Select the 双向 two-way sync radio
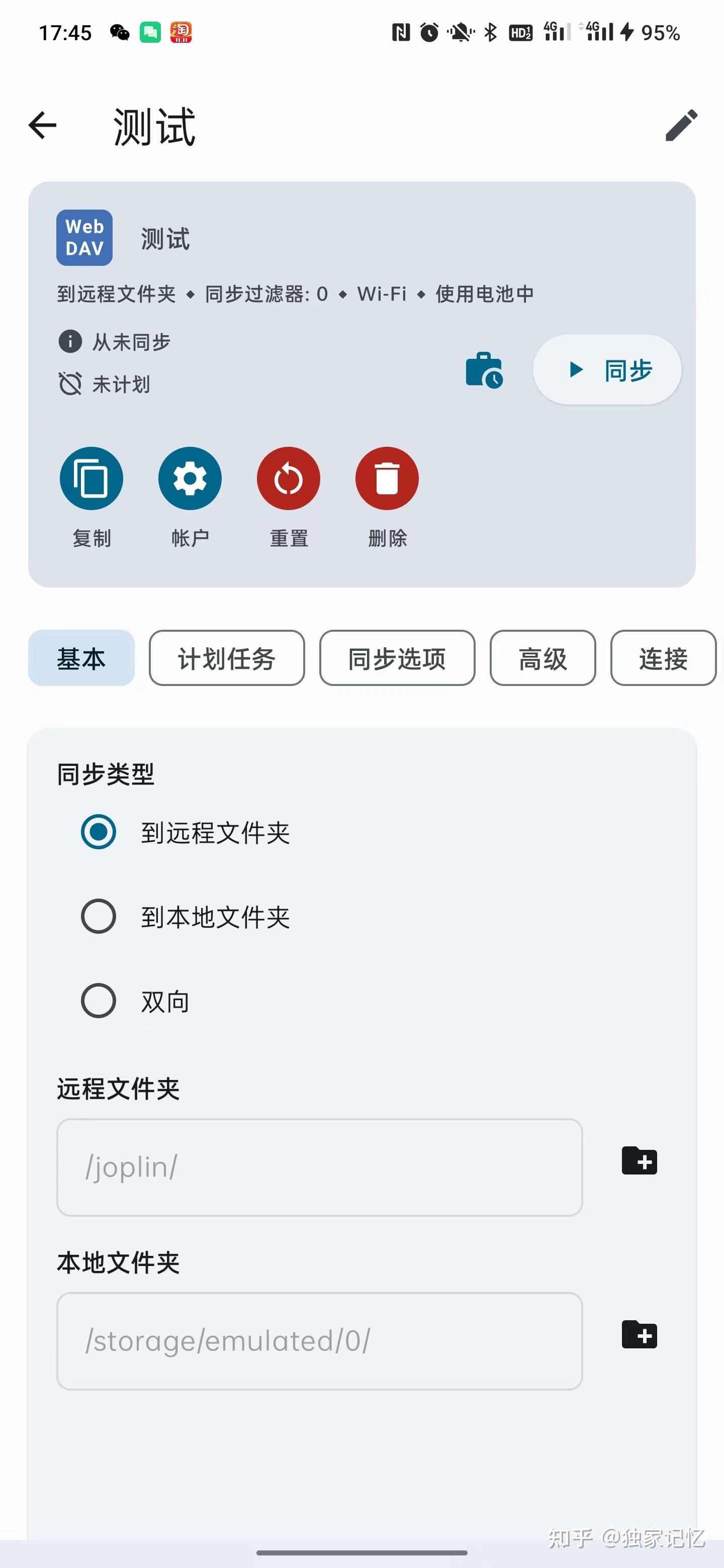Viewport: 724px width, 1568px height. click(98, 1000)
